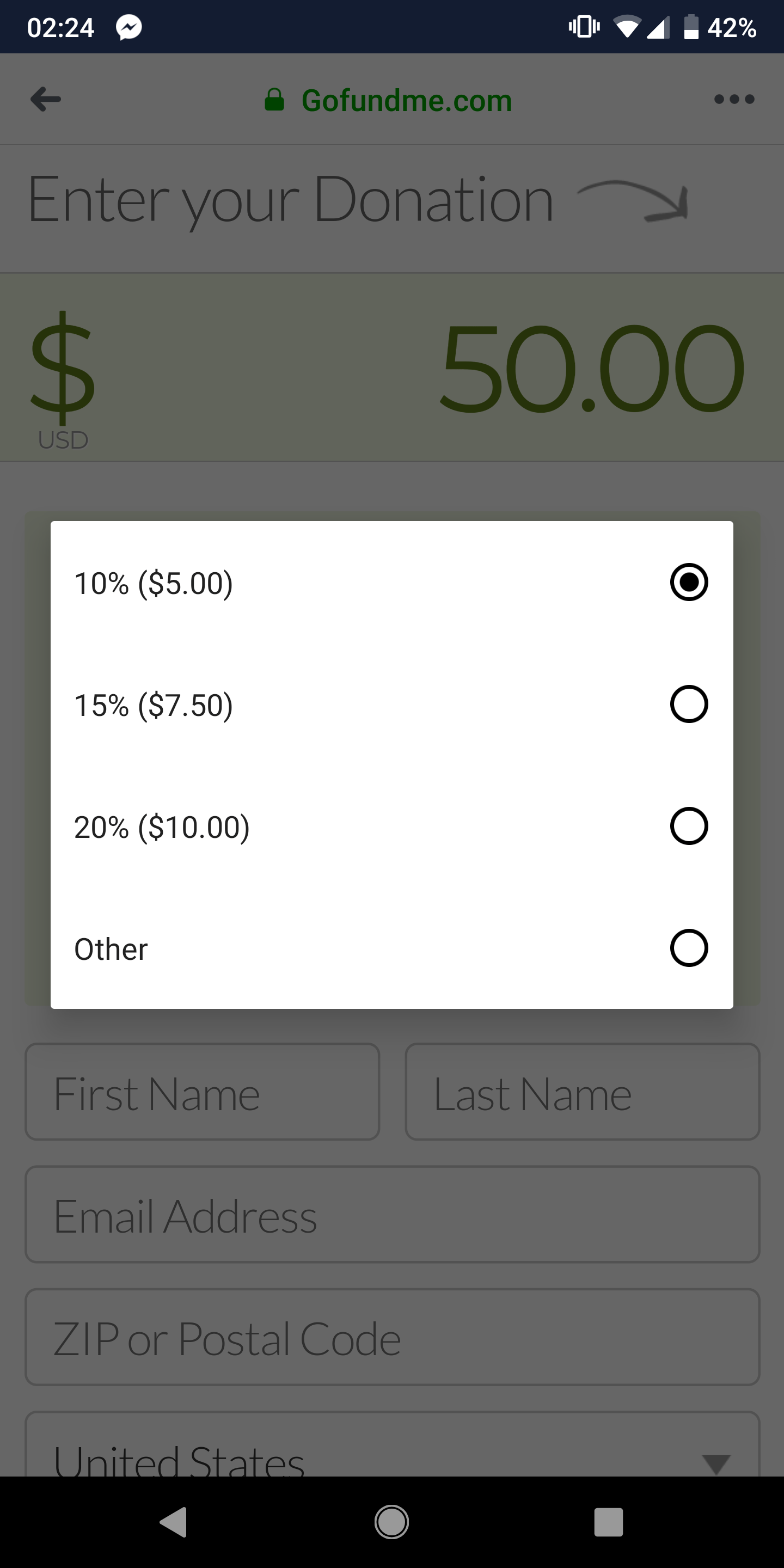This screenshot has height=1568, width=784.
Task: Open Gofundme.com address in the title bar
Action: click(x=406, y=100)
